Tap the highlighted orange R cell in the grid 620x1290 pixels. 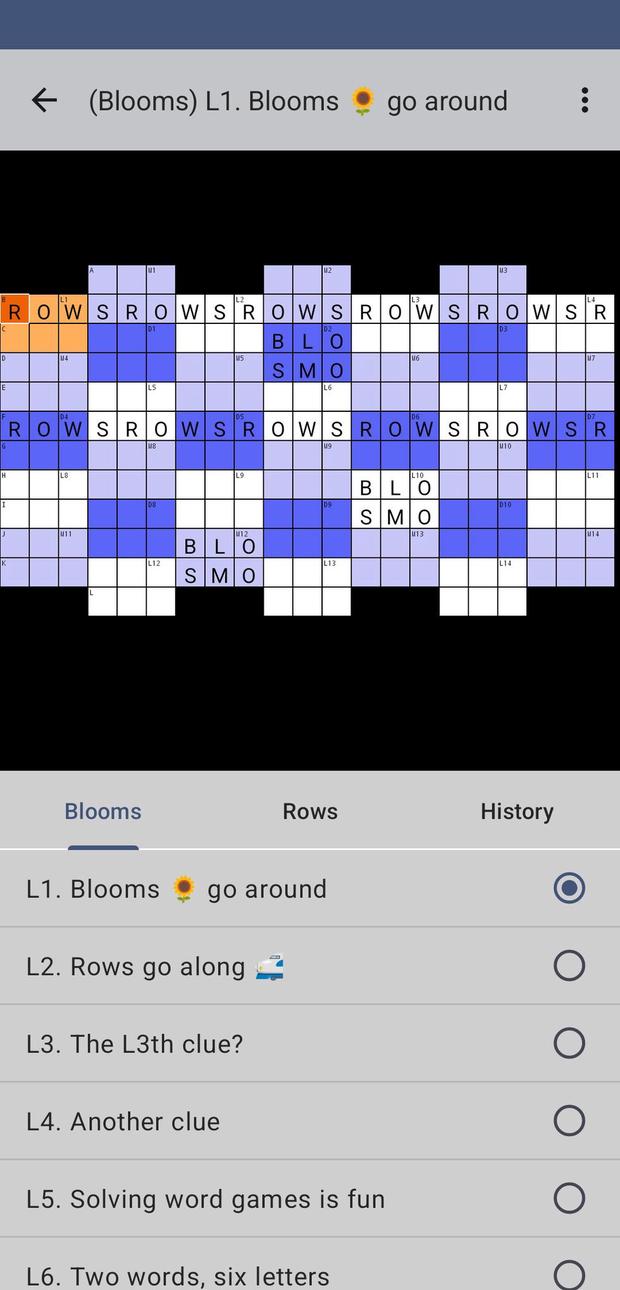click(14, 310)
